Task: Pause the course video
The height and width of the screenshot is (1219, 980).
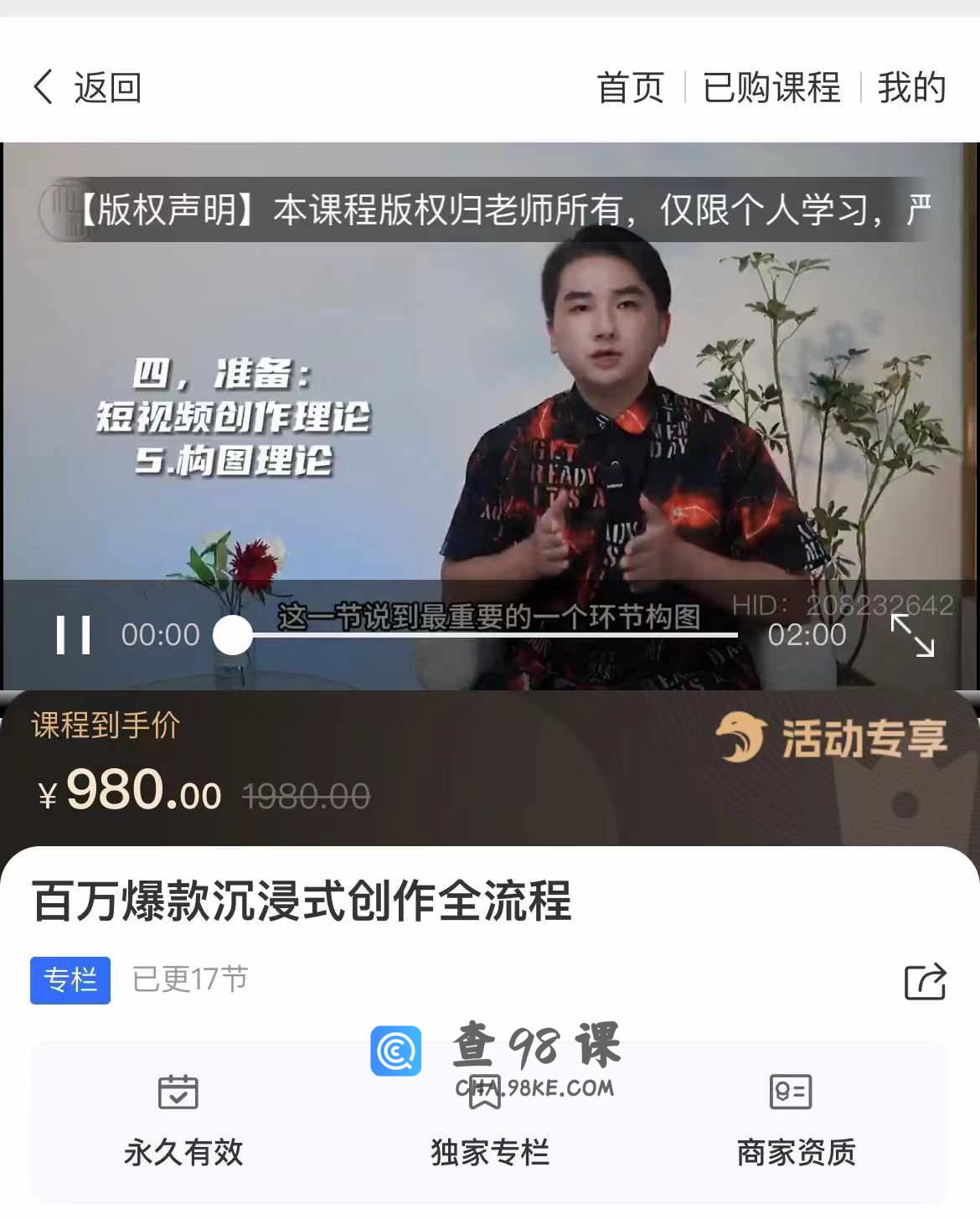Action: [73, 635]
